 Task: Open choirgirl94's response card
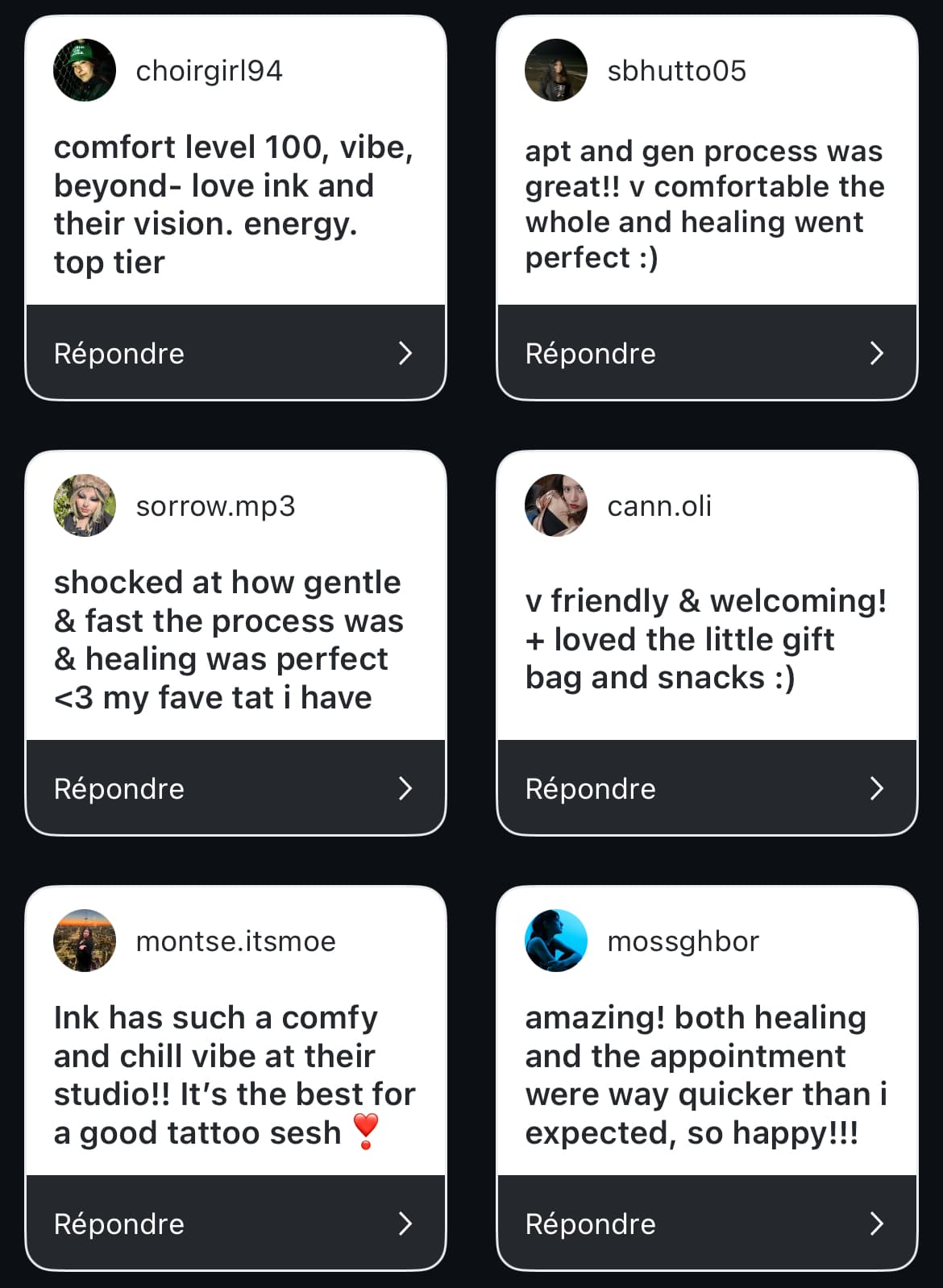234,204
